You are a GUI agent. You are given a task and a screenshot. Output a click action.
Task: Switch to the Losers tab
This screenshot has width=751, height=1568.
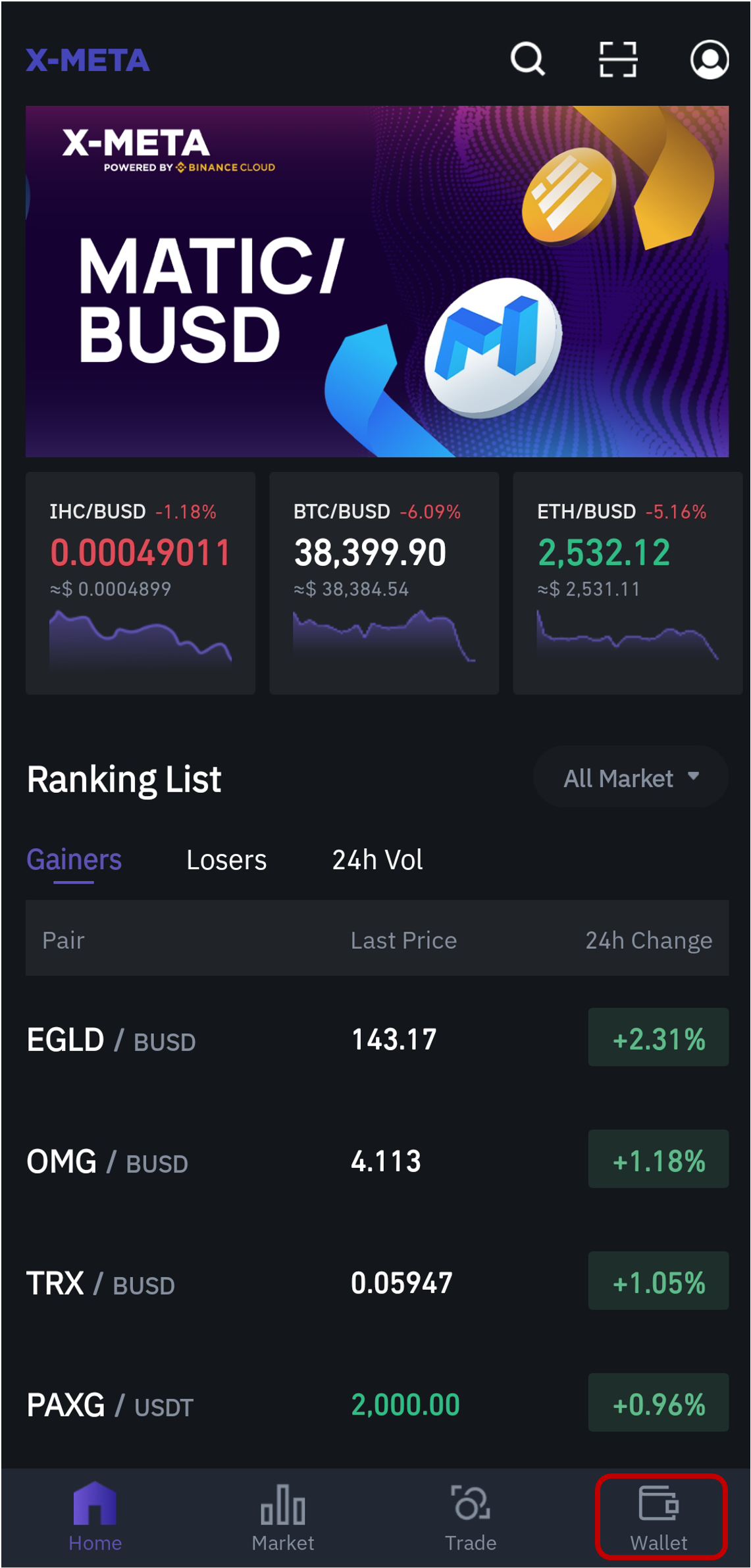(226, 859)
